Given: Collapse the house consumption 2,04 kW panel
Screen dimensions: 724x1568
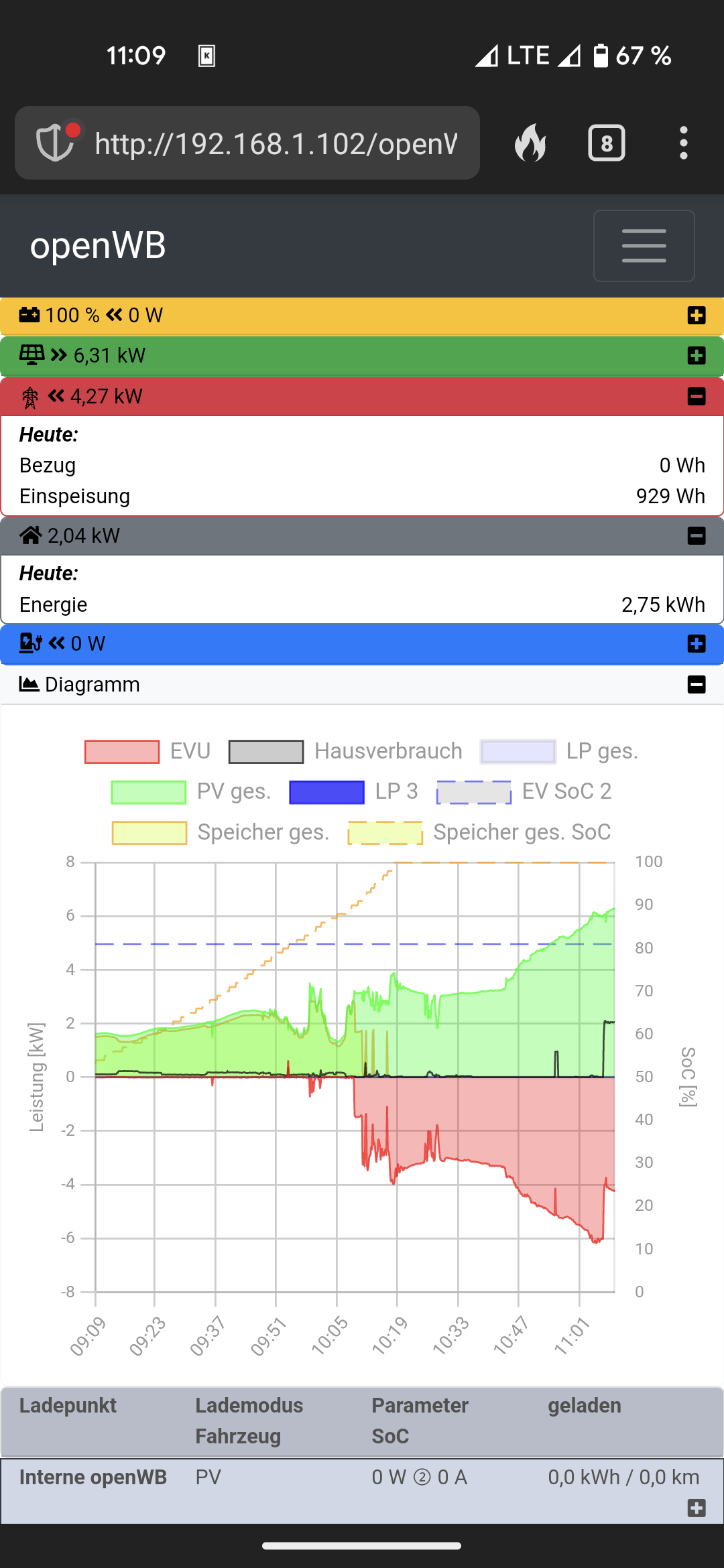Looking at the screenshot, I should 697,536.
